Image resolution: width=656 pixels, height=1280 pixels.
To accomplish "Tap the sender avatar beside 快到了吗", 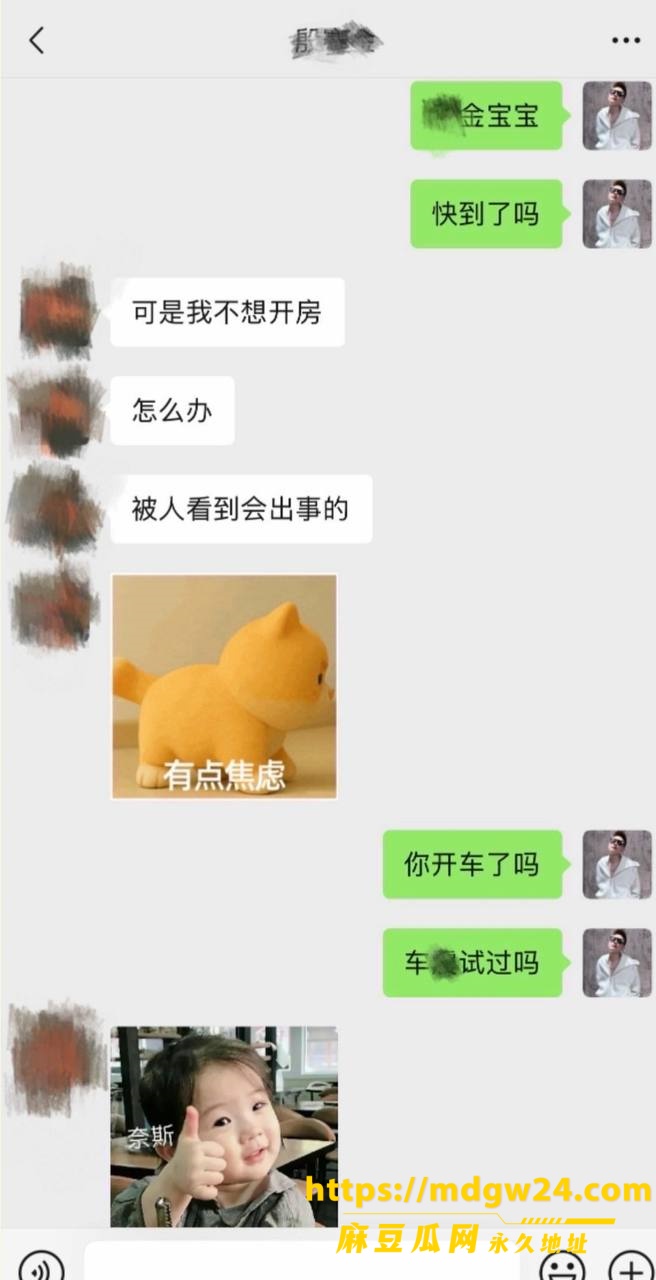I will (x=617, y=214).
